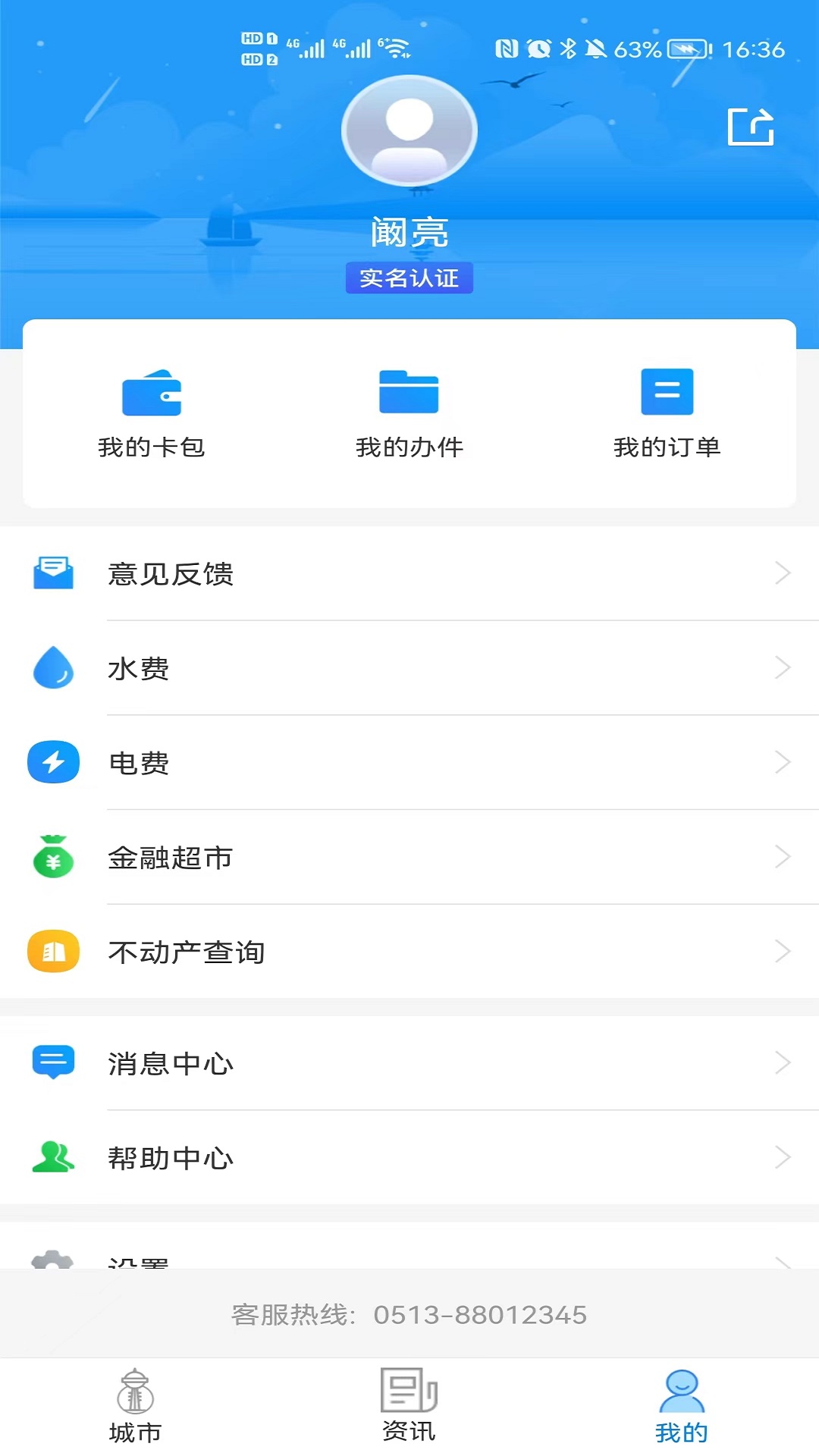The height and width of the screenshot is (1456, 819).
Task: Switch to the 城市 tab
Action: coord(136,1407)
